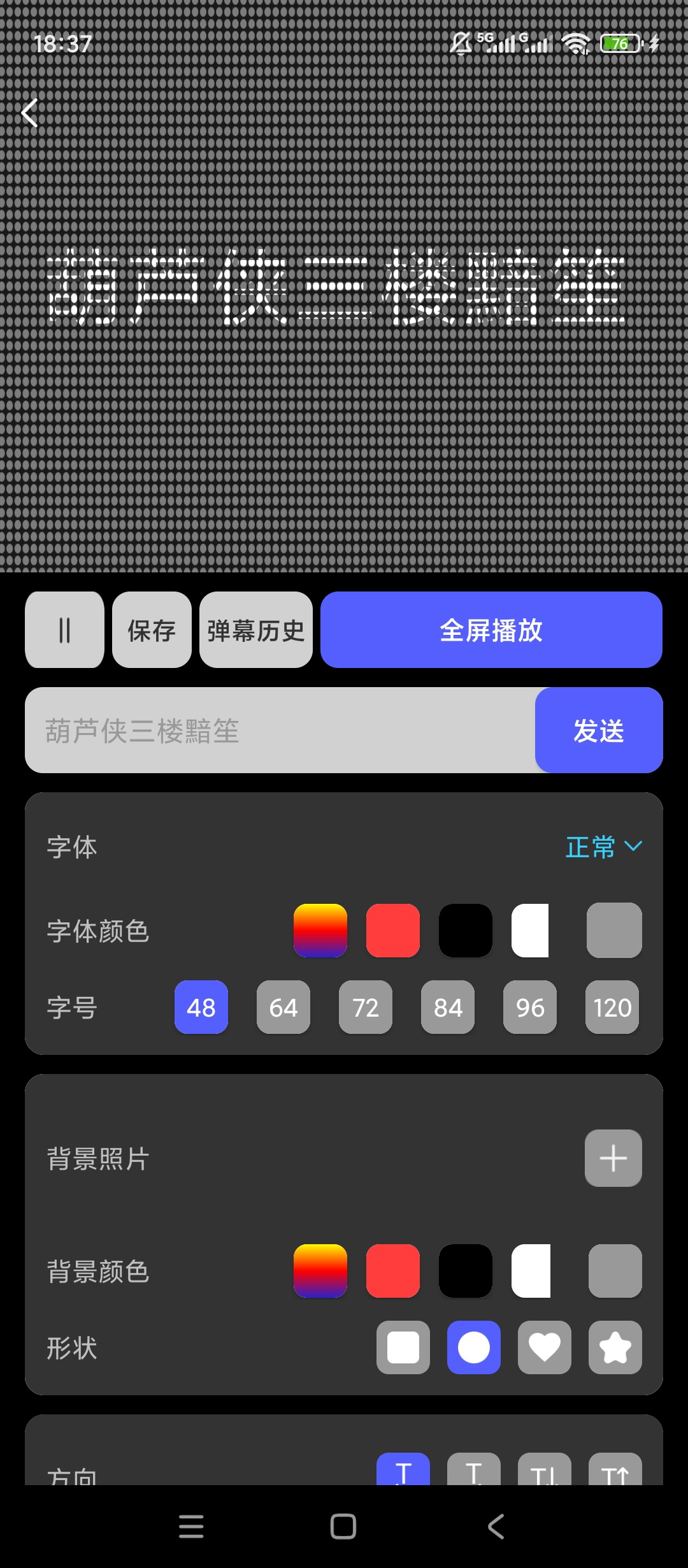Choose black as 背景颜色
The height and width of the screenshot is (1568, 688).
(466, 1271)
